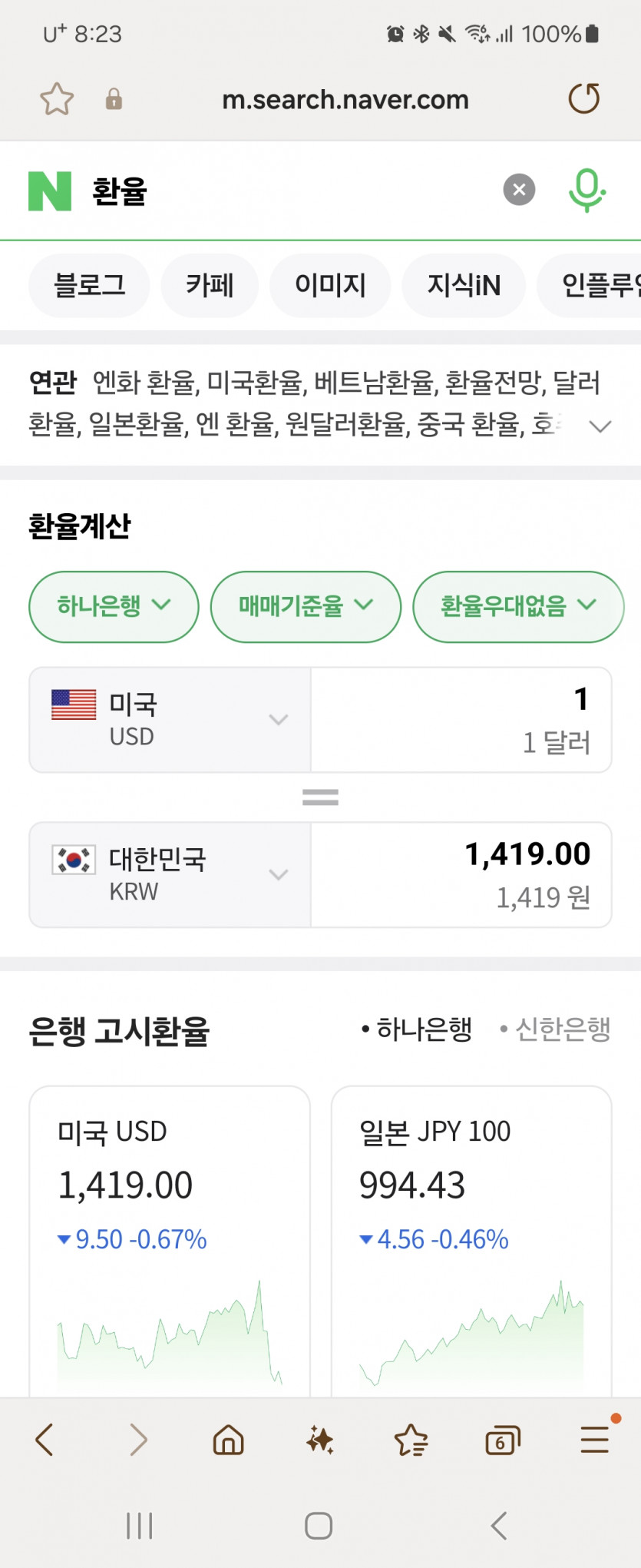Viewport: 641px width, 1568px height.
Task: Clear the search query 환율
Action: tap(519, 190)
